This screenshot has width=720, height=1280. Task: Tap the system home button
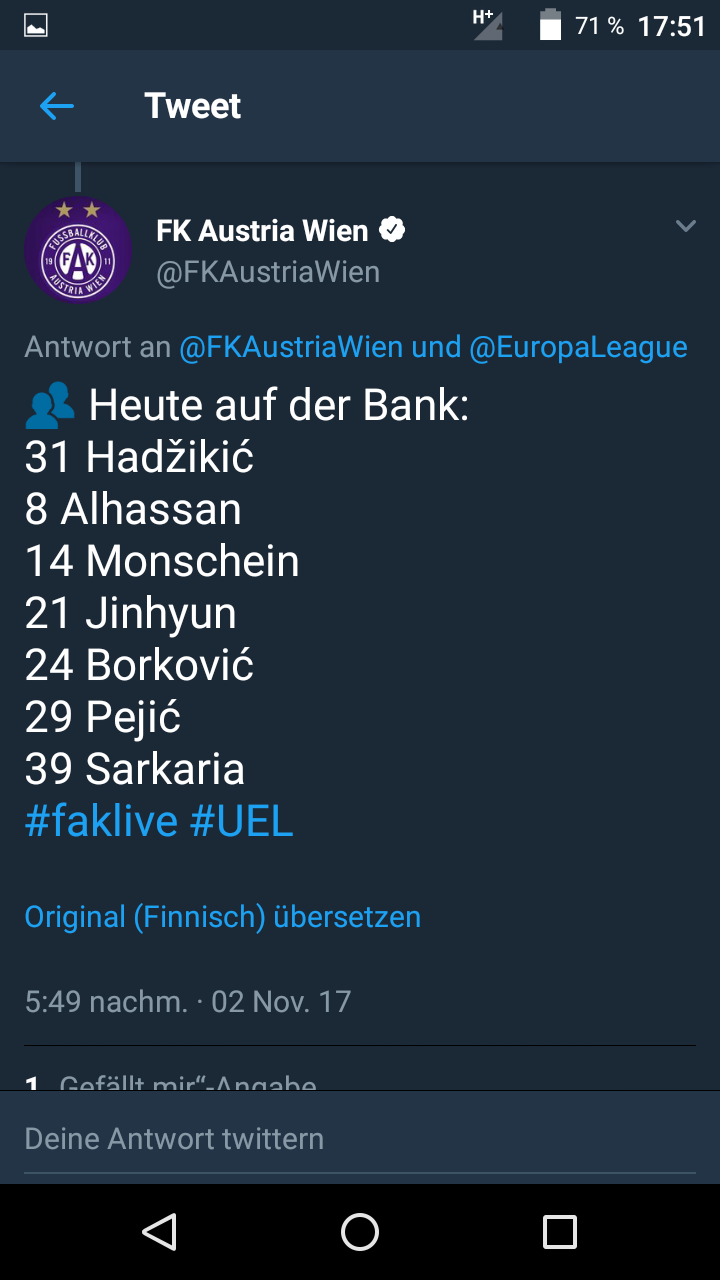(360, 1232)
